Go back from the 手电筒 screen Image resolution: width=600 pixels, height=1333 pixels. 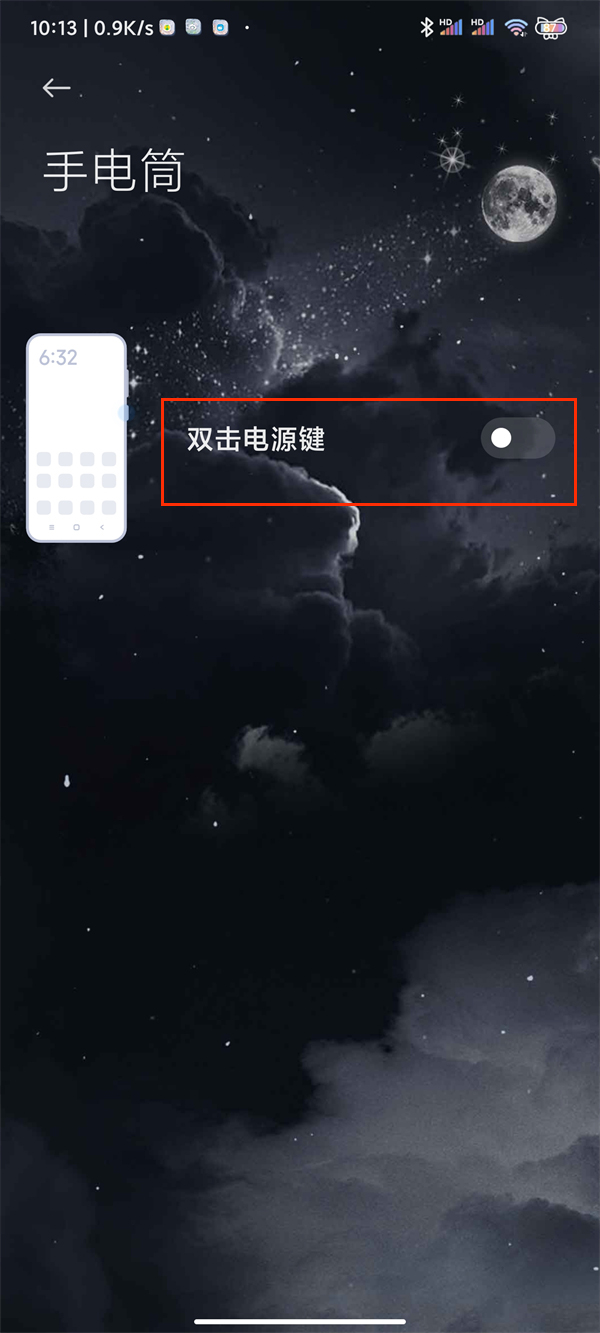coord(56,88)
